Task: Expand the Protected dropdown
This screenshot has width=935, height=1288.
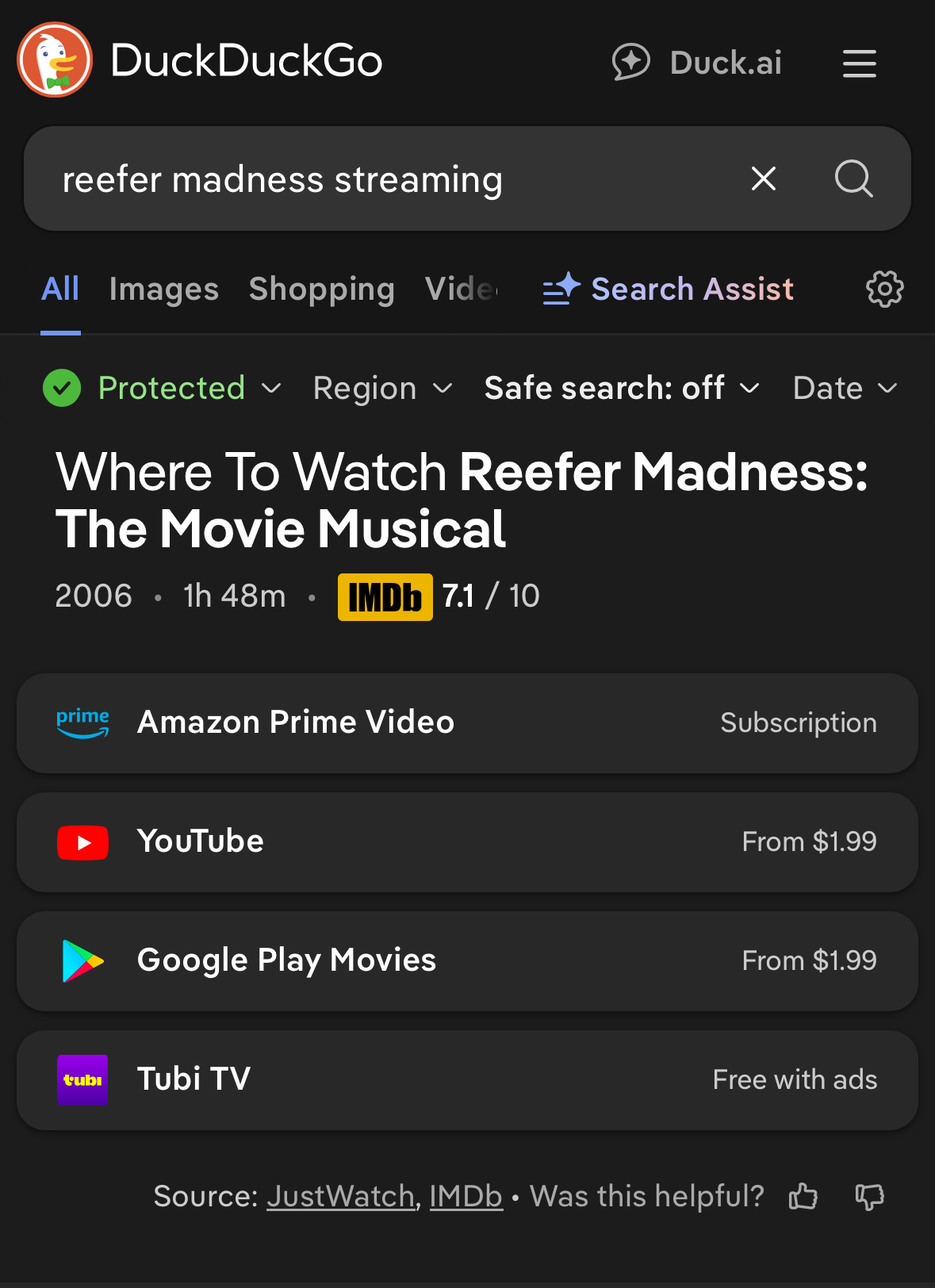Action: click(163, 389)
